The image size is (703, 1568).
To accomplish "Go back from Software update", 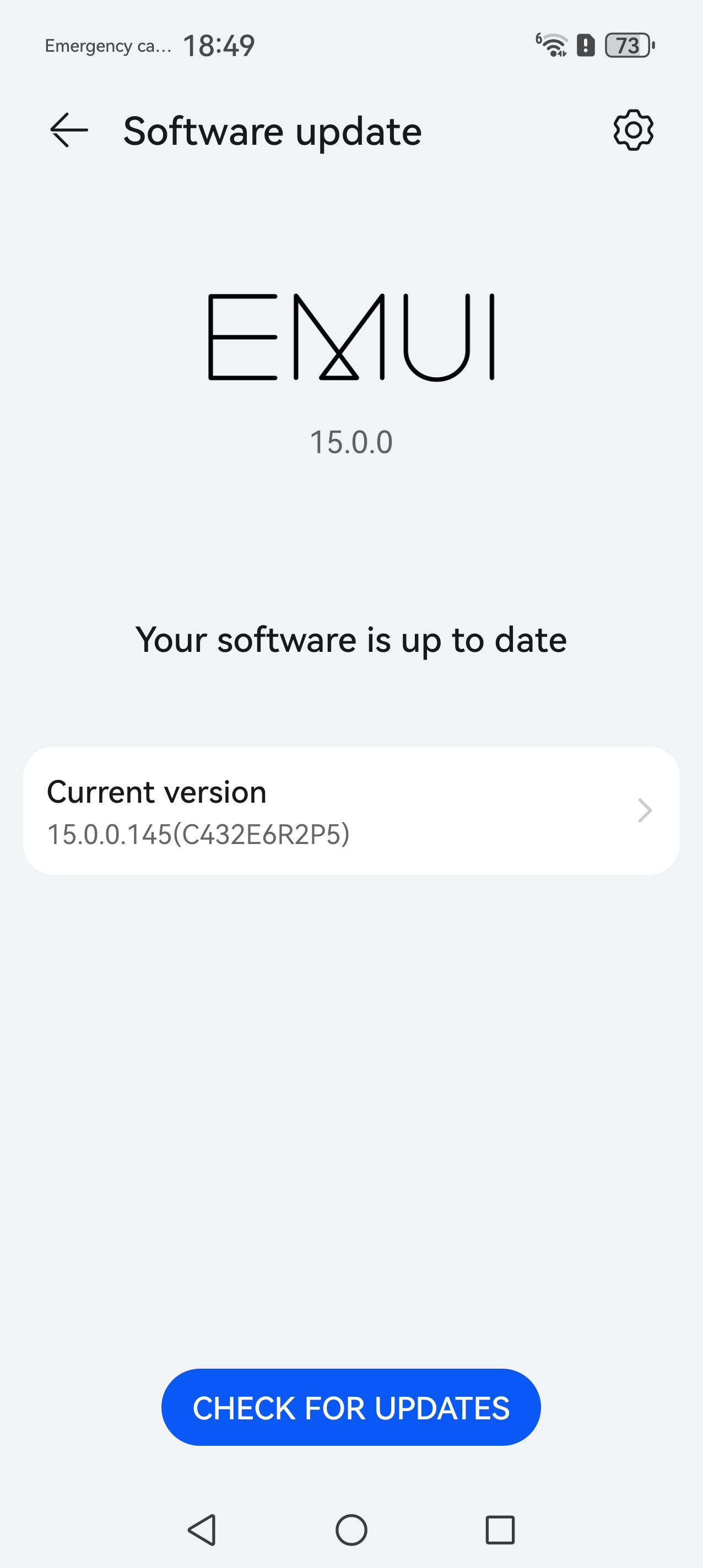I will pyautogui.click(x=68, y=130).
